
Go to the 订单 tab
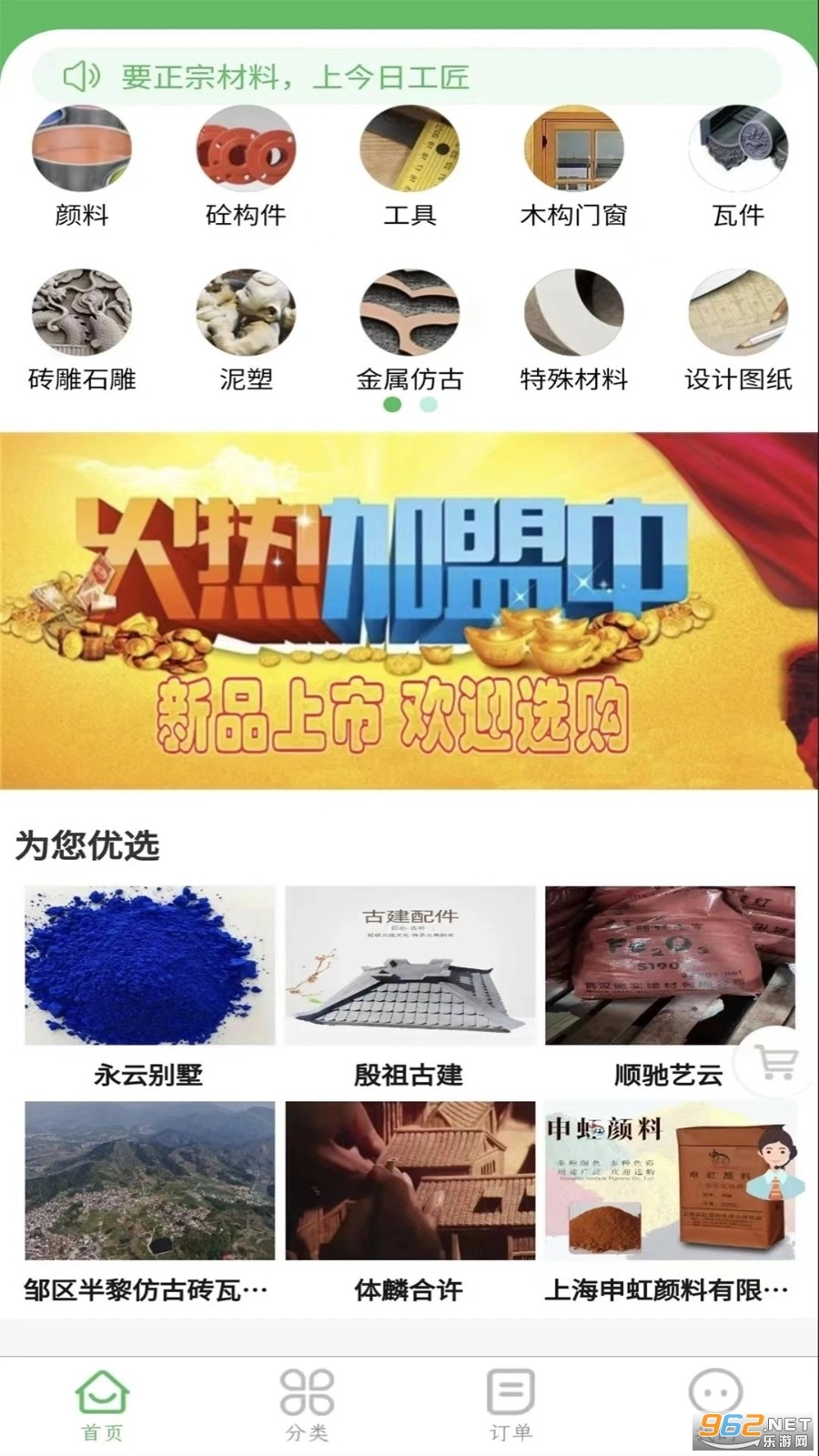[511, 1405]
